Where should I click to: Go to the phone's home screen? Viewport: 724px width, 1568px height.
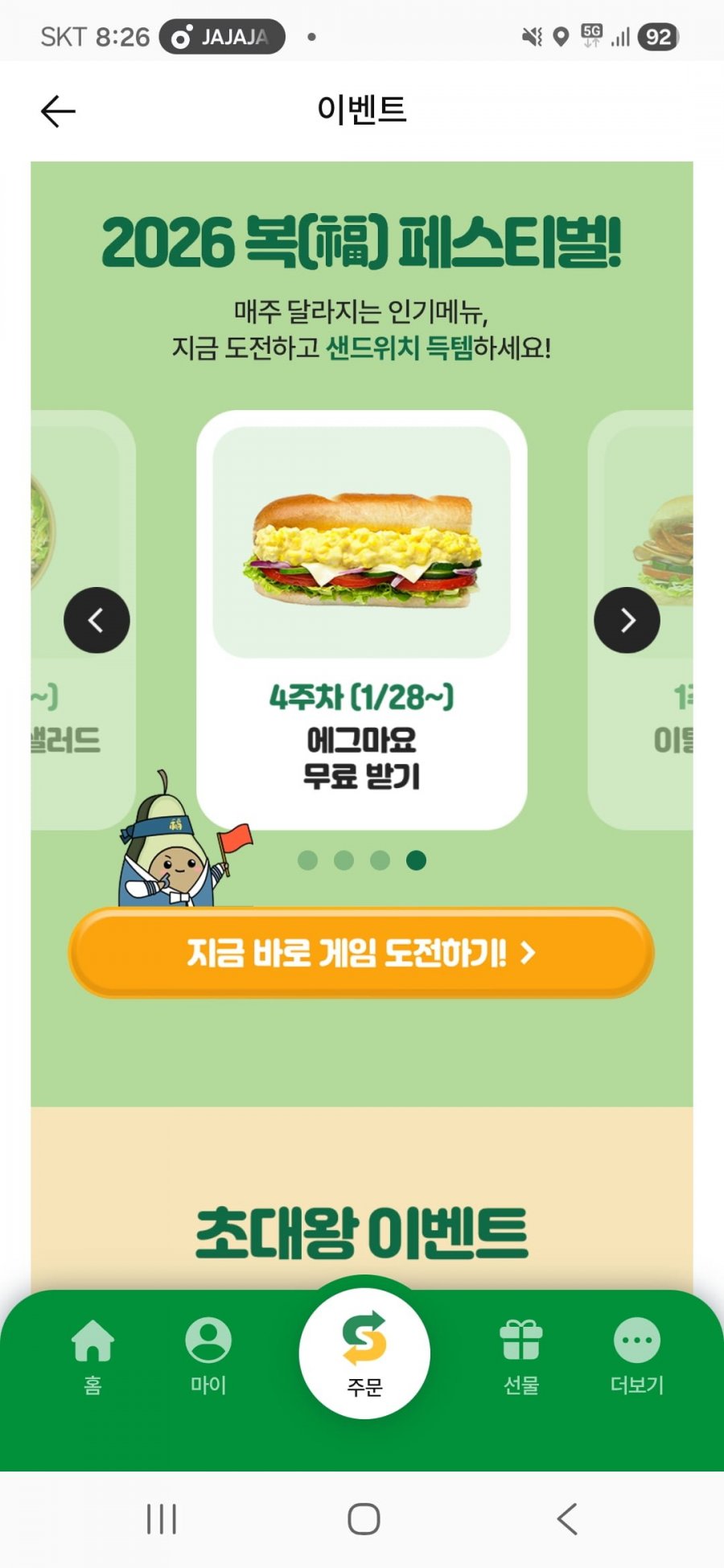(364, 1519)
